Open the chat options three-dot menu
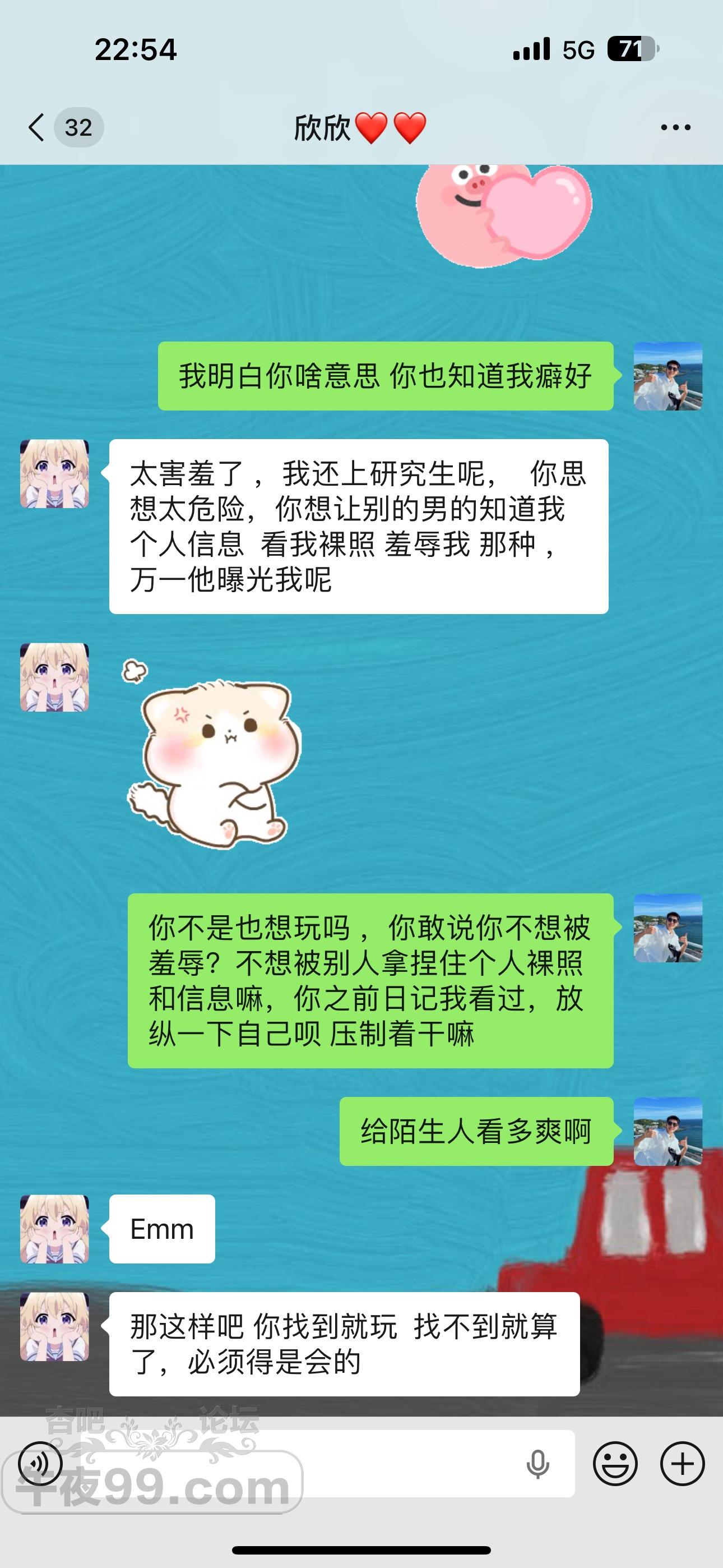Image resolution: width=723 pixels, height=1568 pixels. click(675, 128)
